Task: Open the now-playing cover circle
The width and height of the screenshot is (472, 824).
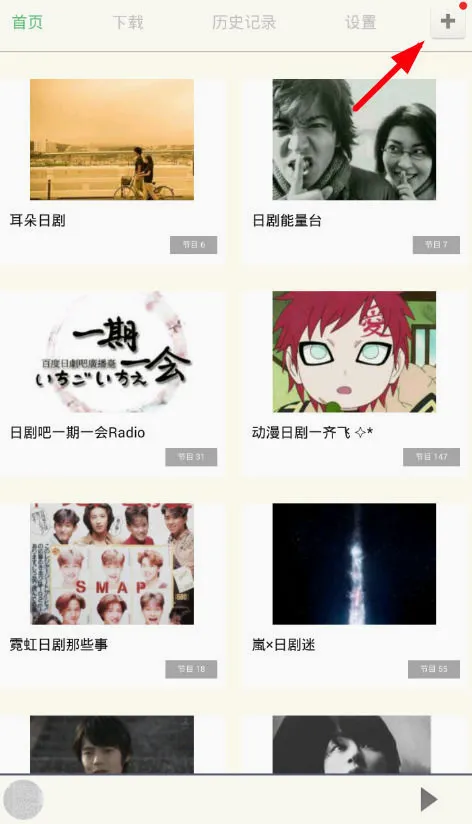Action: click(x=23, y=800)
